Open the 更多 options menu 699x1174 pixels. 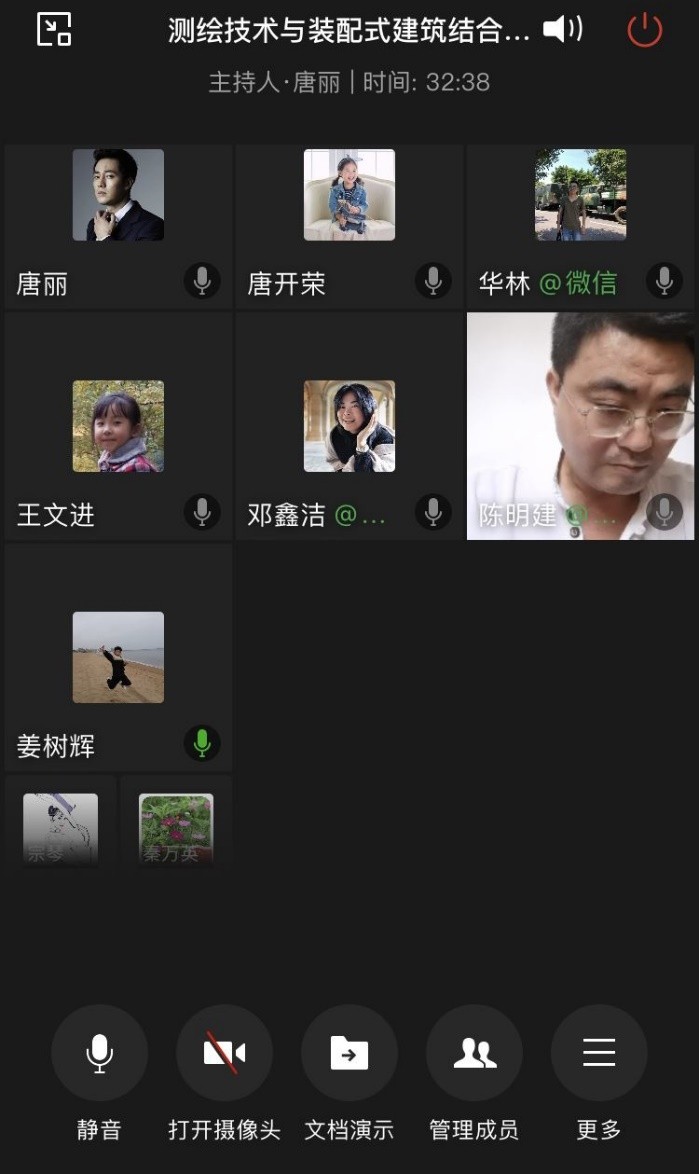(x=599, y=1053)
